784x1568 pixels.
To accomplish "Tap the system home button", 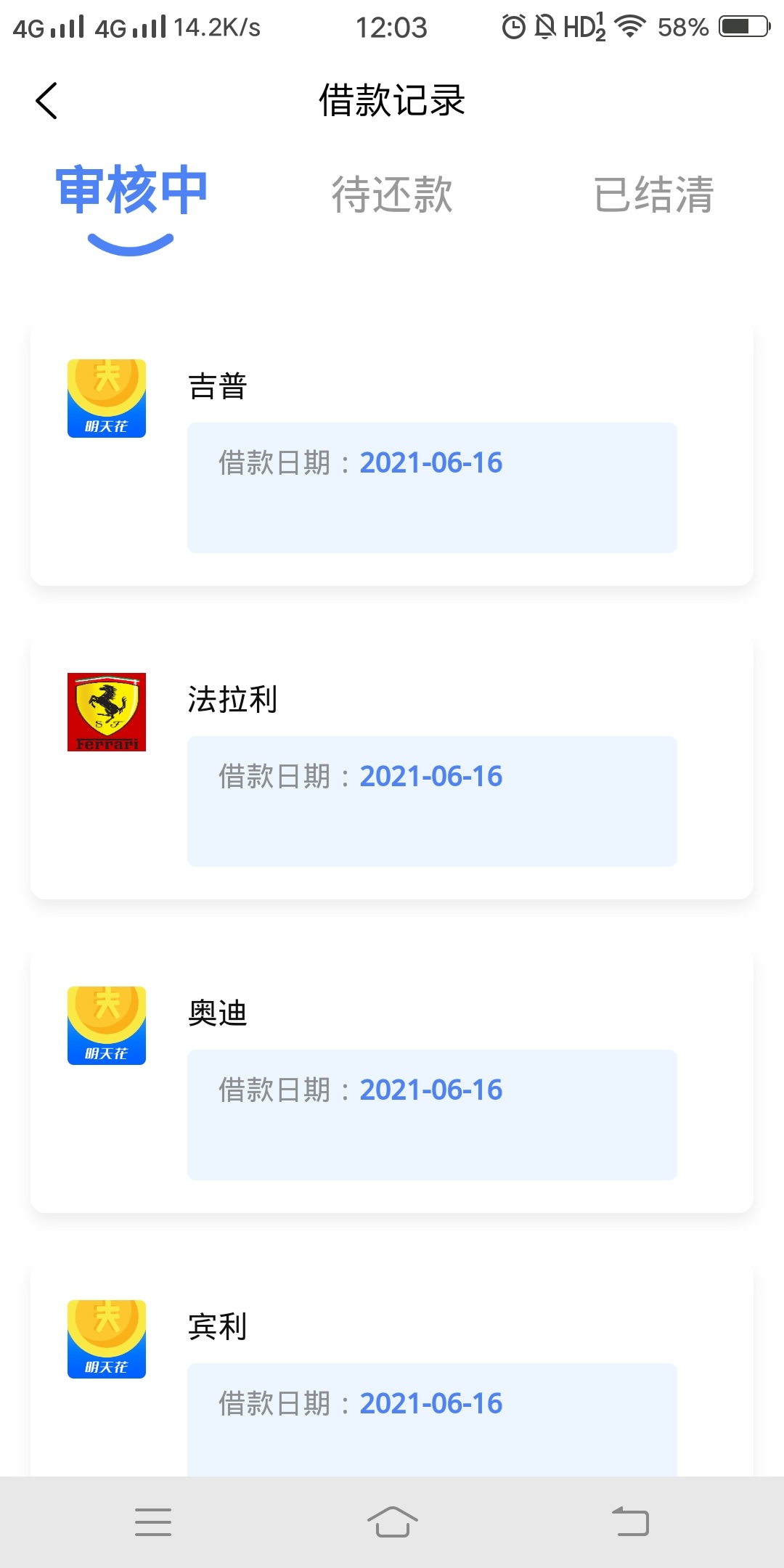I will pyautogui.click(x=392, y=1522).
